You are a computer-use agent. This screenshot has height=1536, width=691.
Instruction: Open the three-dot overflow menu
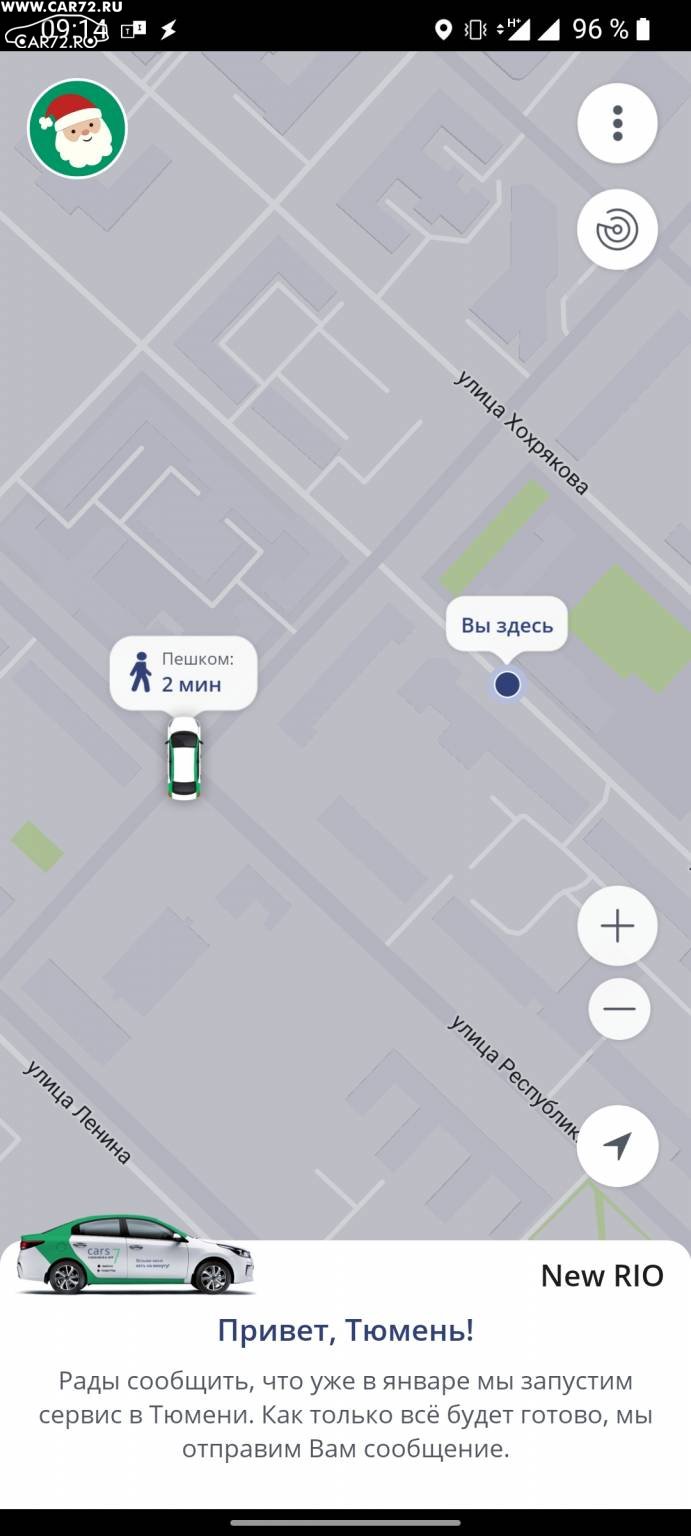click(617, 123)
